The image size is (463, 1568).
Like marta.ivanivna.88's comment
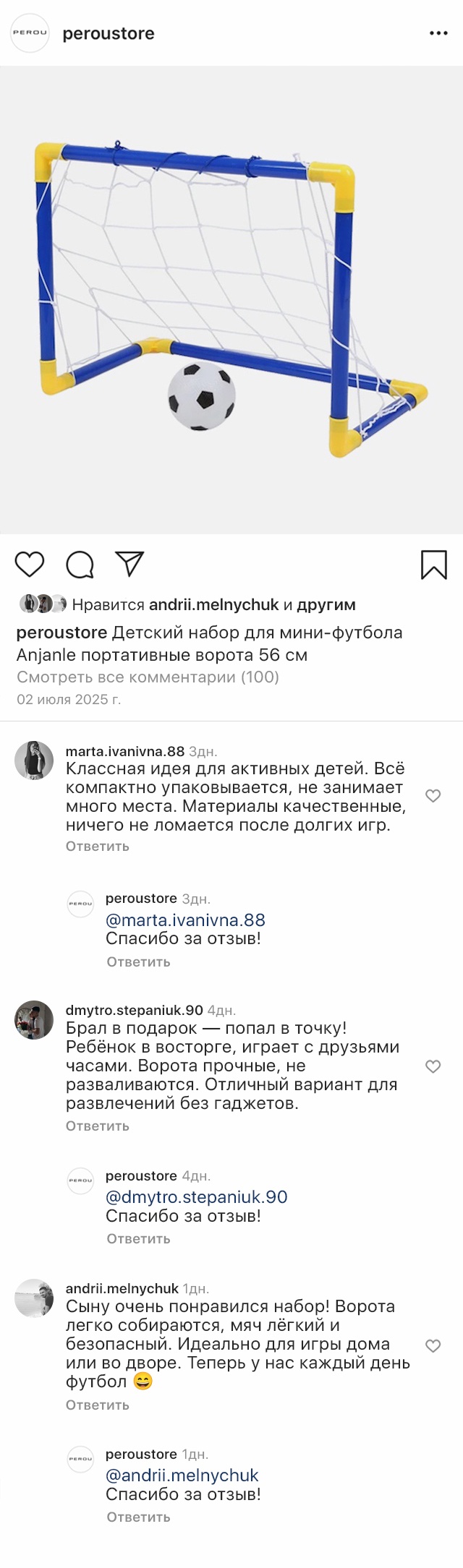click(x=433, y=796)
